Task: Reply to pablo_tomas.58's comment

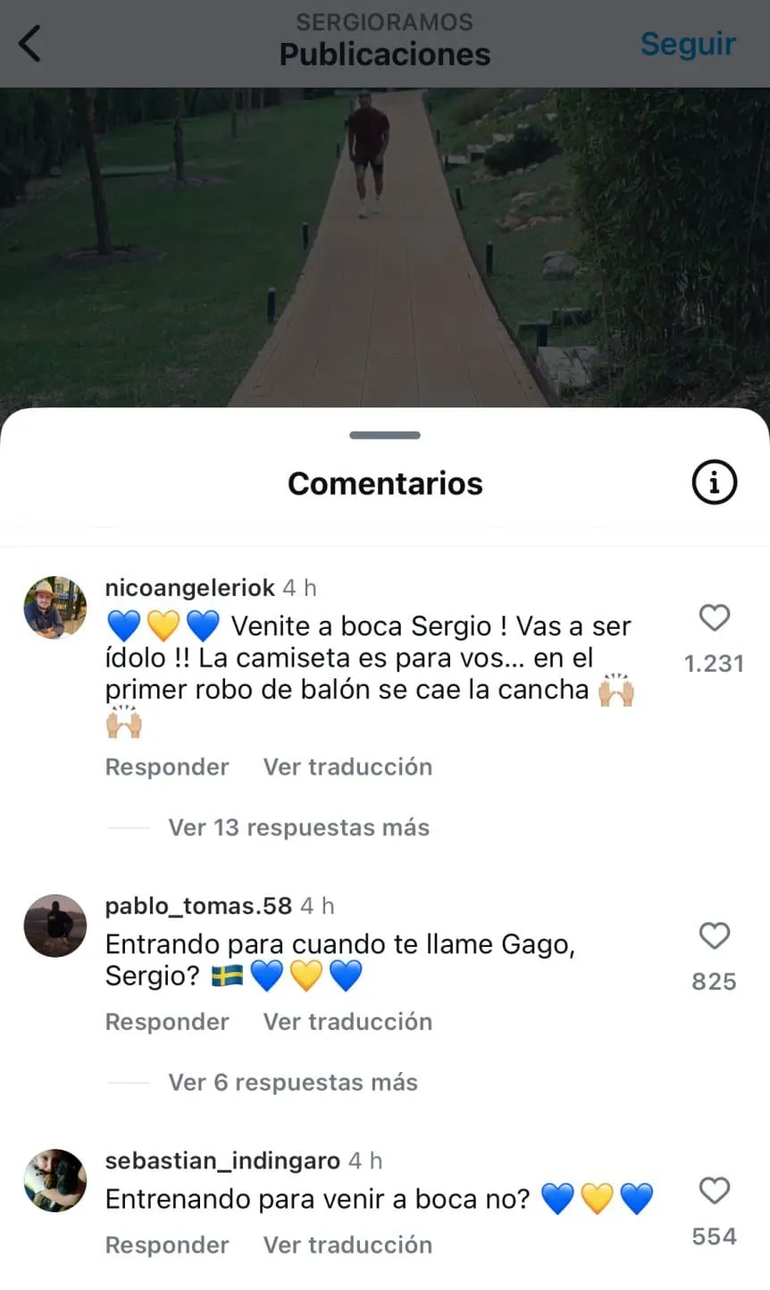Action: tap(167, 1022)
